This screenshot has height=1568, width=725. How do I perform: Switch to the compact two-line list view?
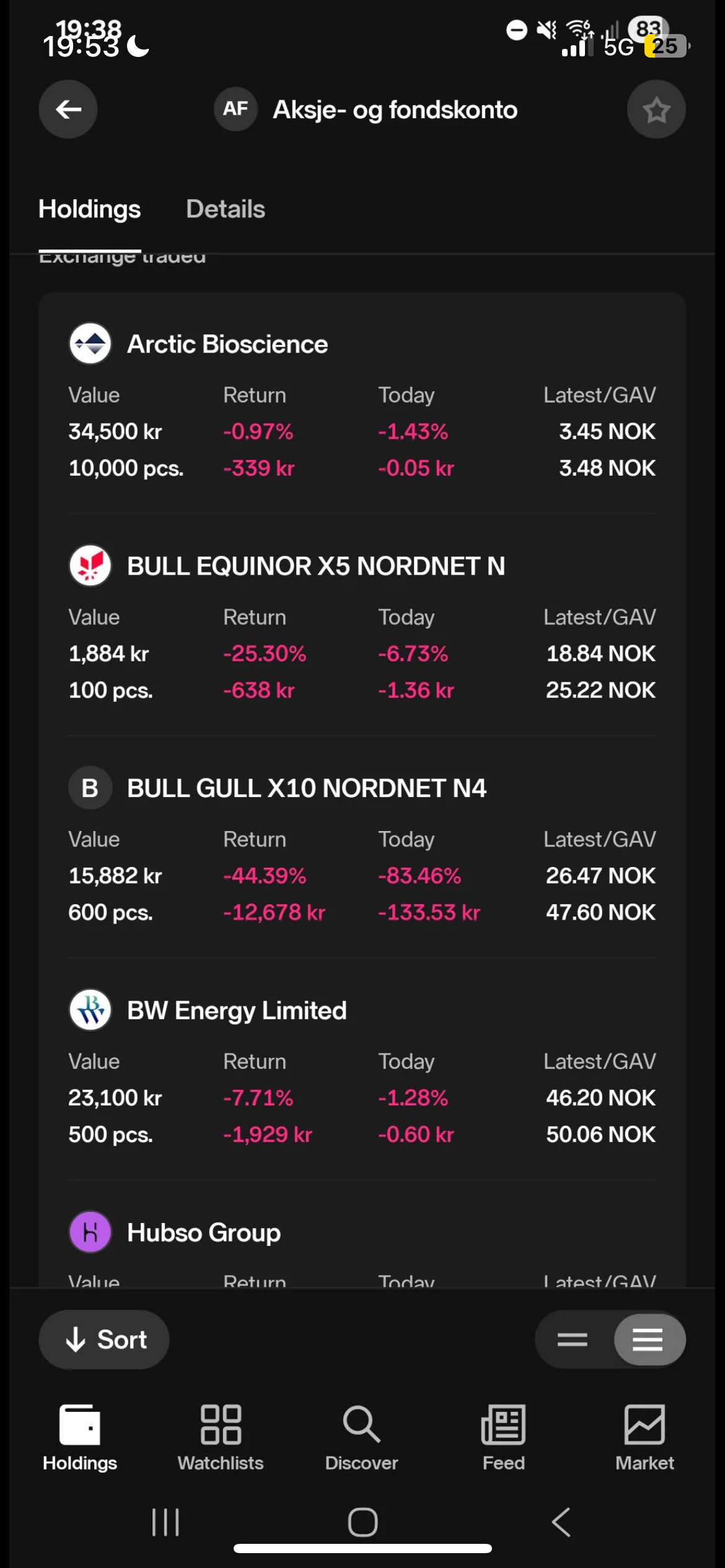point(573,1339)
